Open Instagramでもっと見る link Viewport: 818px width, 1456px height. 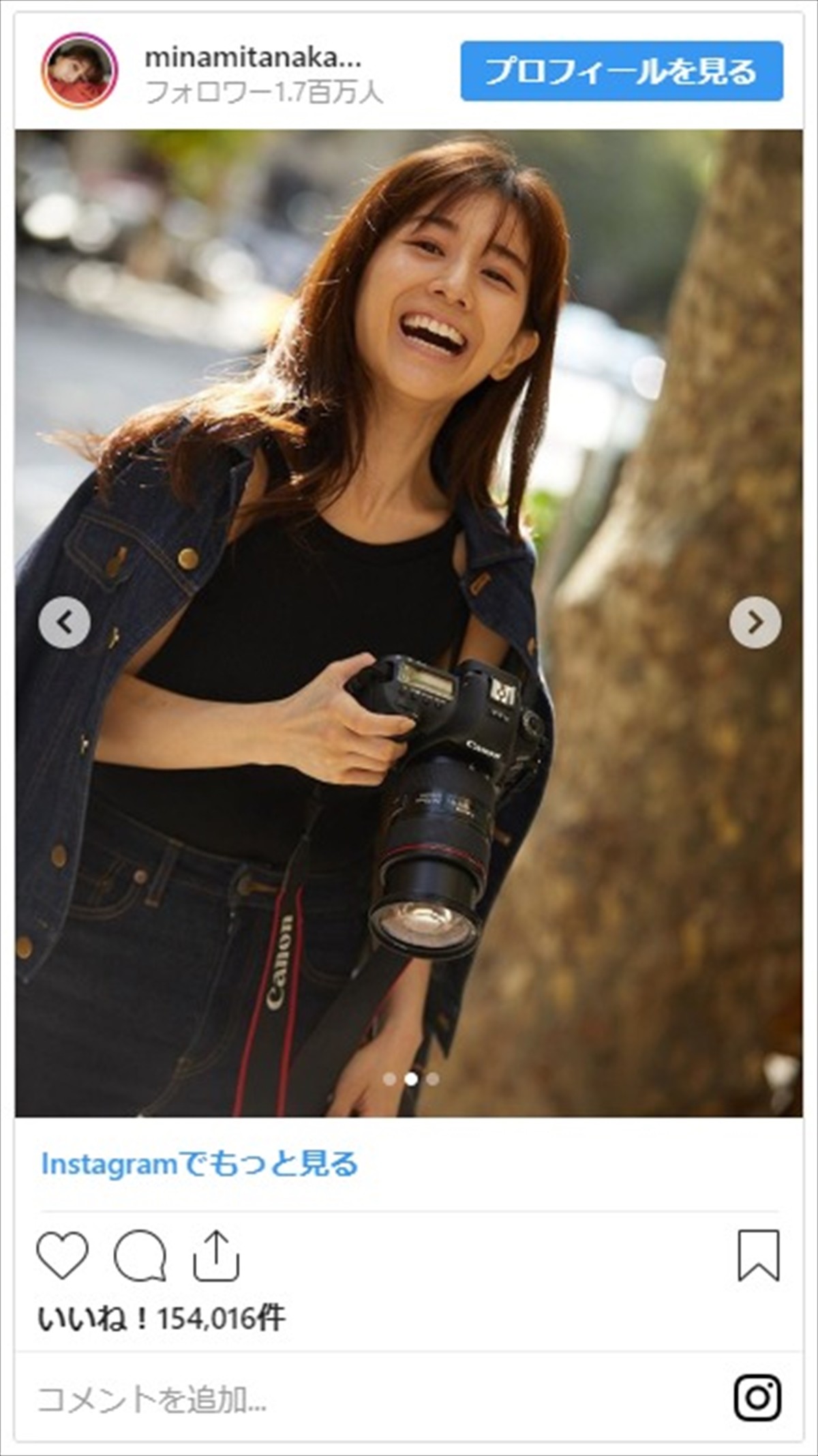pyautogui.click(x=199, y=1164)
